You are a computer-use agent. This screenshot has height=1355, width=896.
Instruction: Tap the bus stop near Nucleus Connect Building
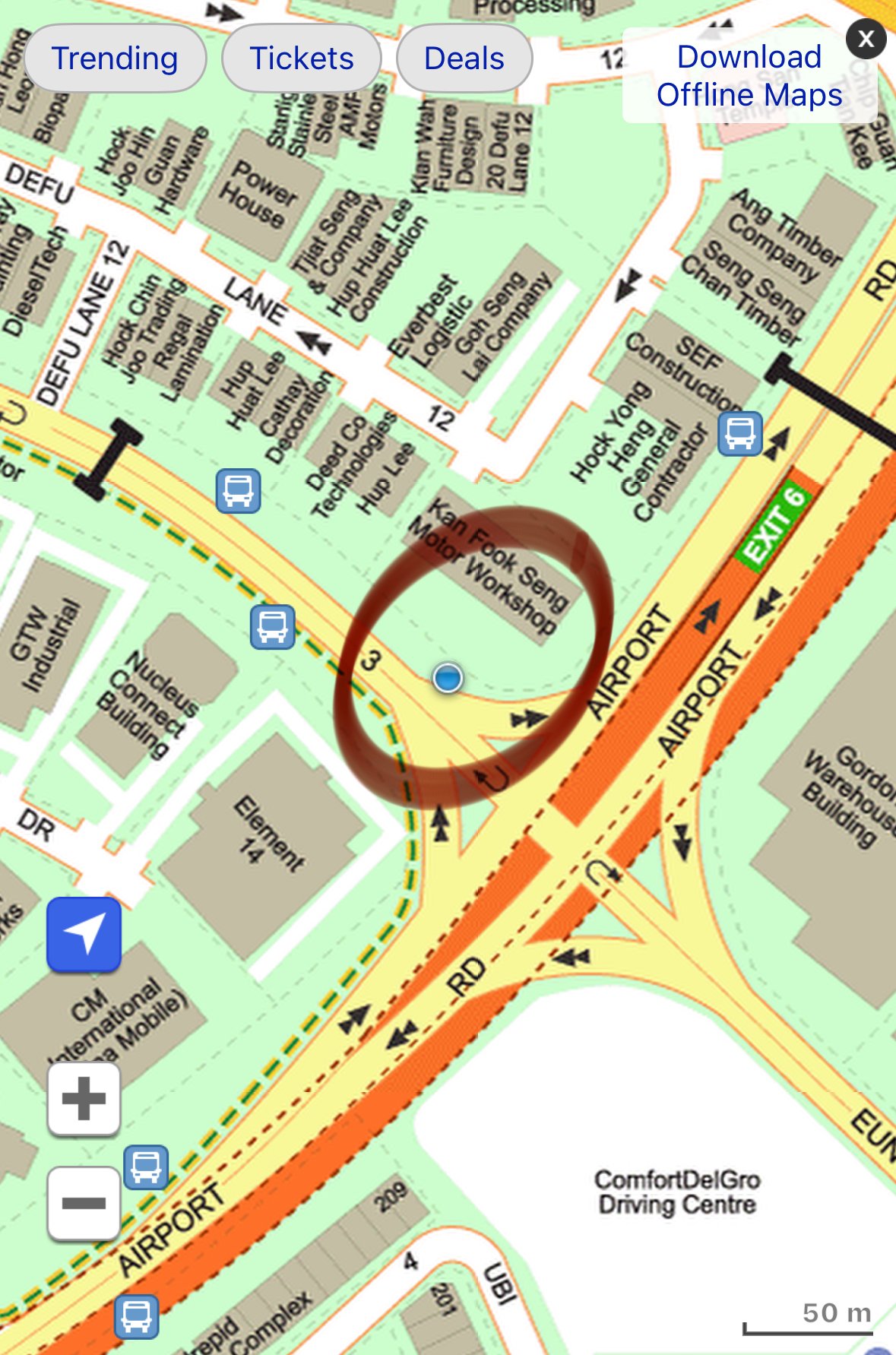pyautogui.click(x=273, y=627)
